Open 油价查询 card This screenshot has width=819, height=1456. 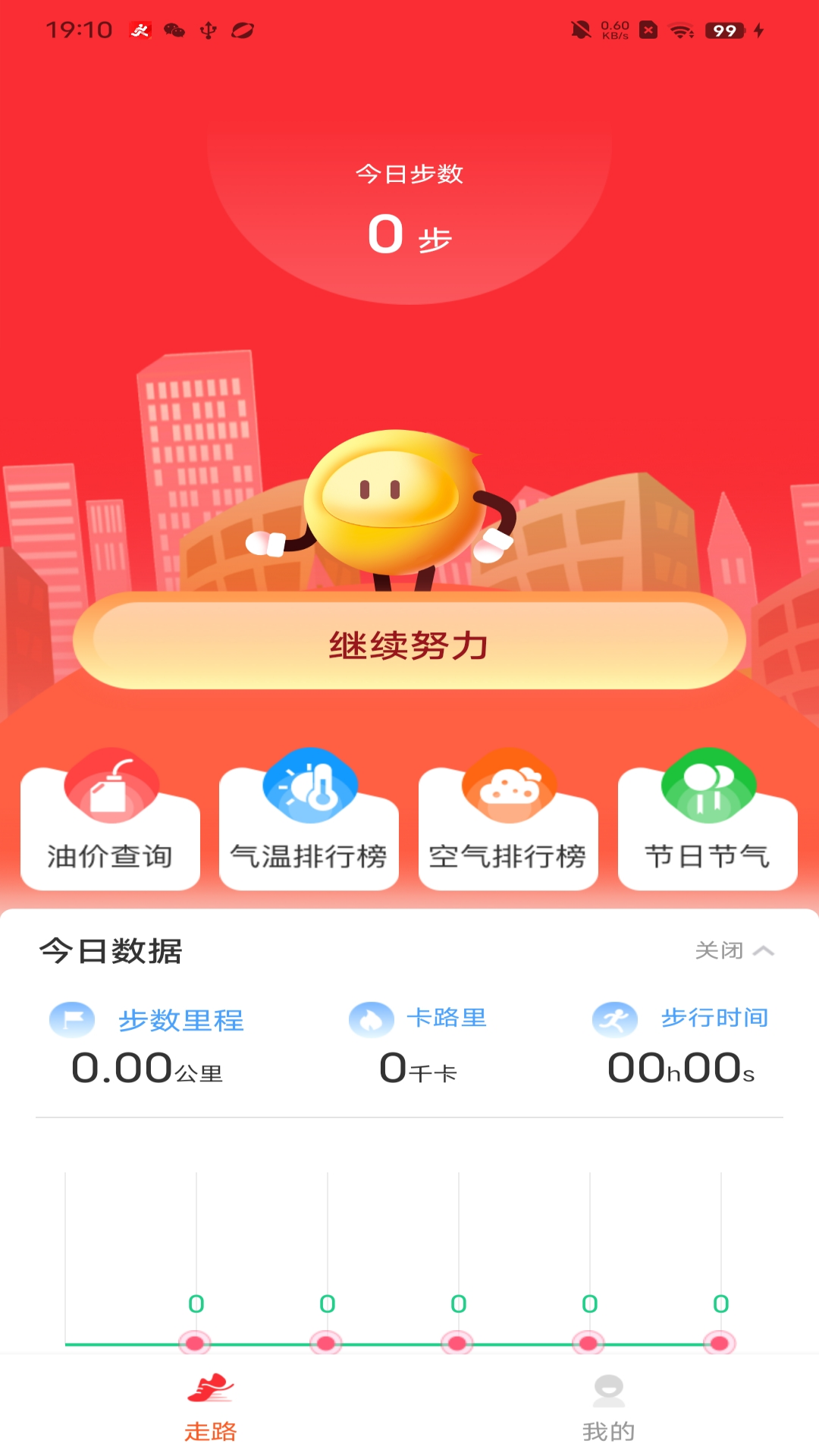[x=110, y=820]
